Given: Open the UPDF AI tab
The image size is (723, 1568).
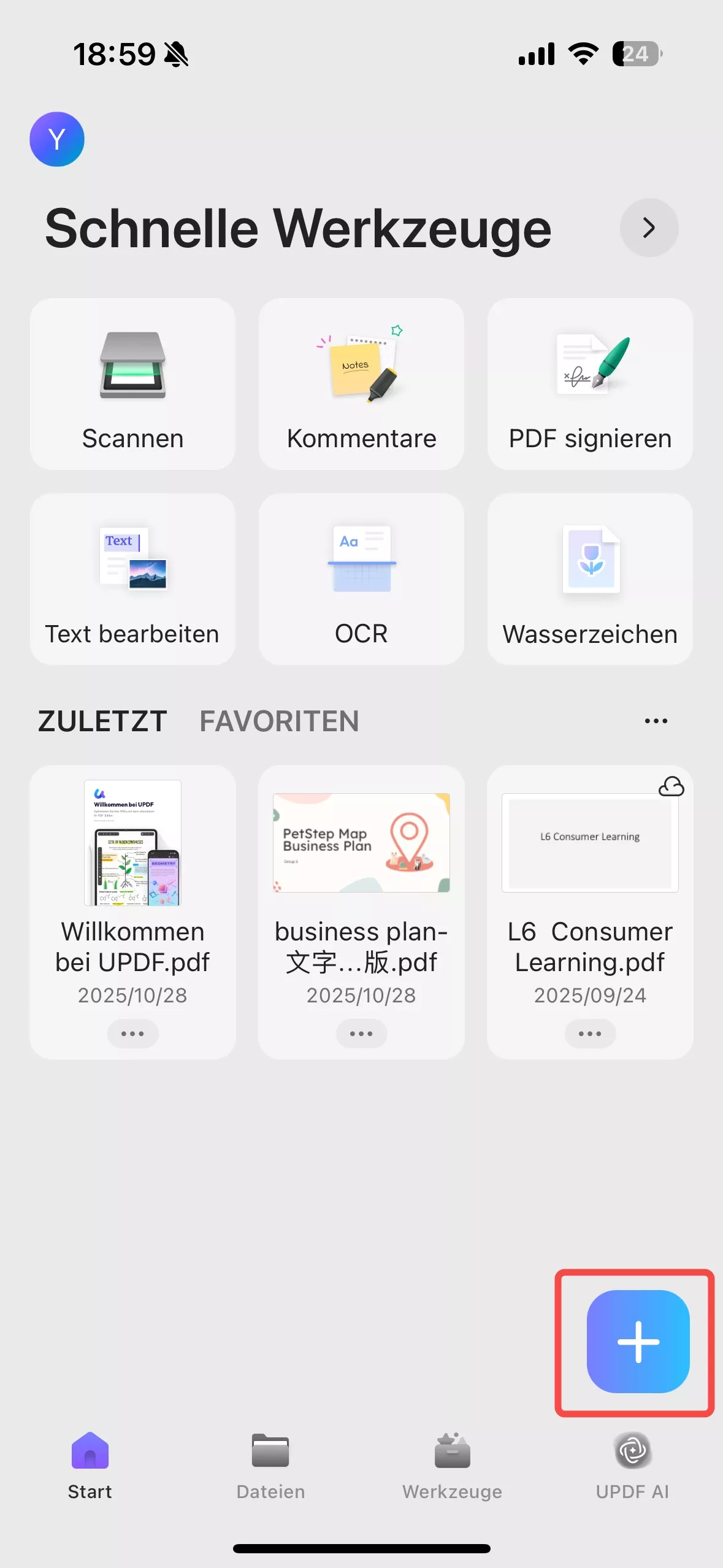Looking at the screenshot, I should [632, 1466].
